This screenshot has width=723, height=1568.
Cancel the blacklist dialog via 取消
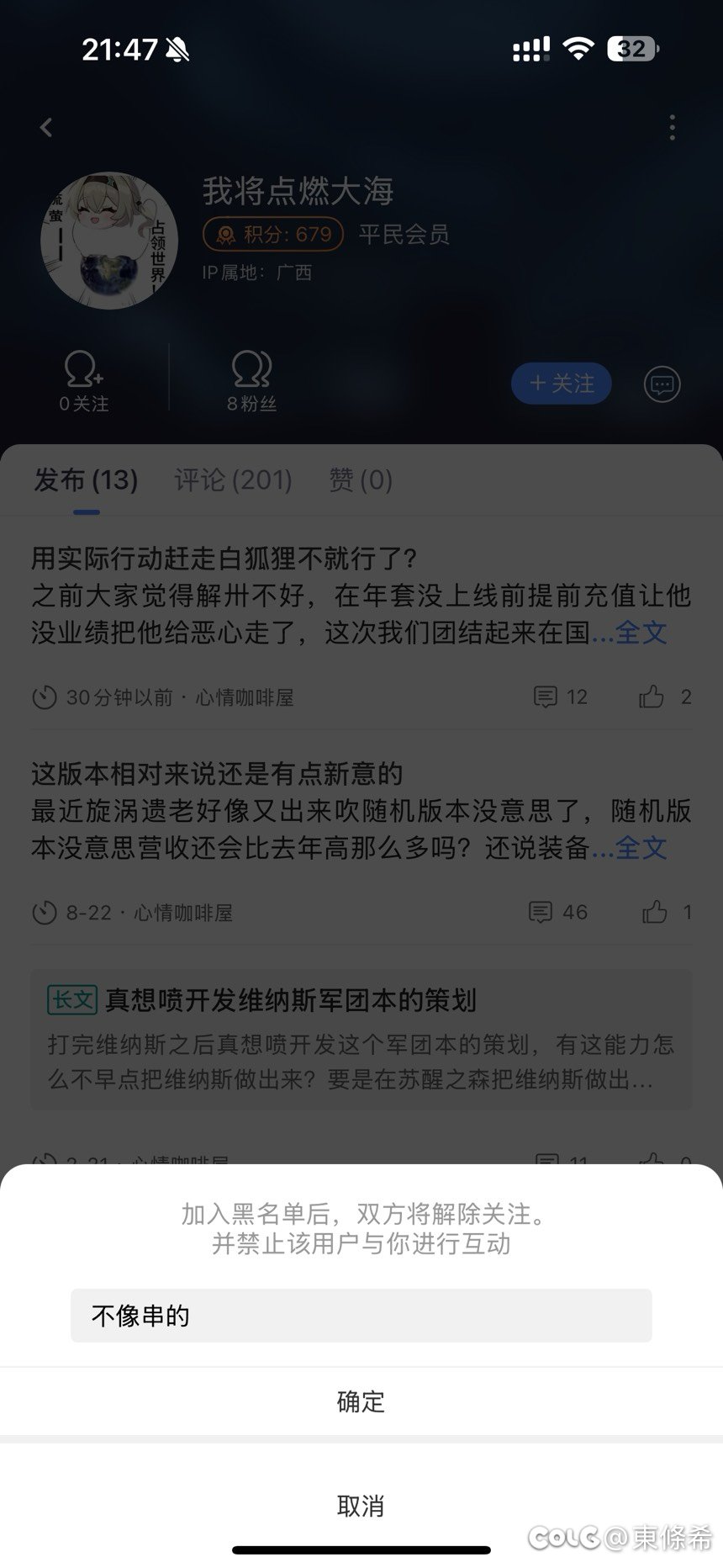[x=361, y=1506]
